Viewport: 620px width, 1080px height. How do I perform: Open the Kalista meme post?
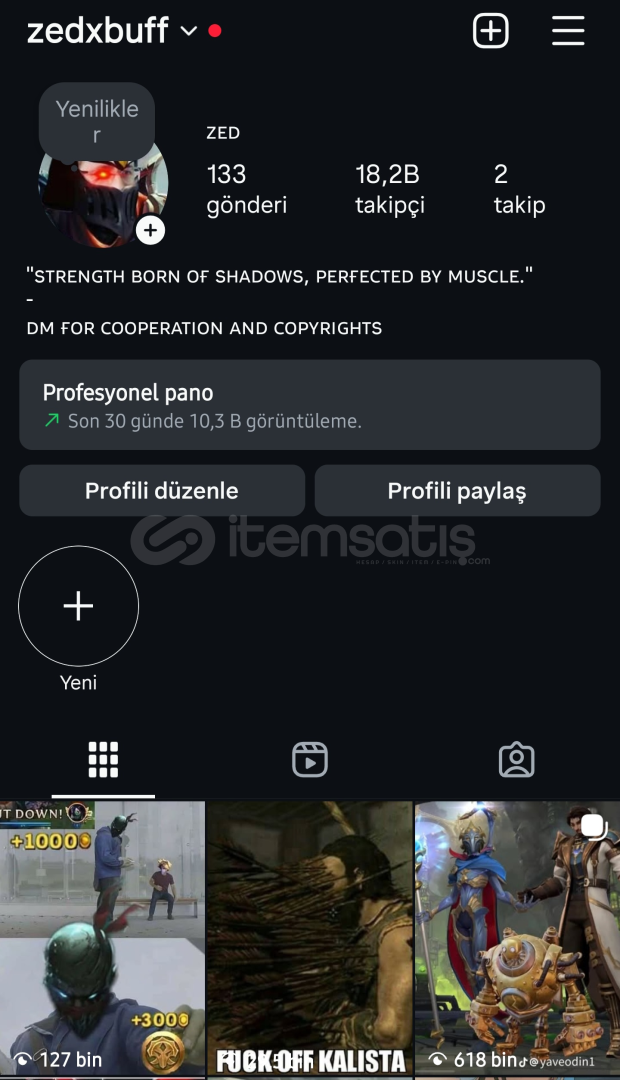(x=310, y=938)
